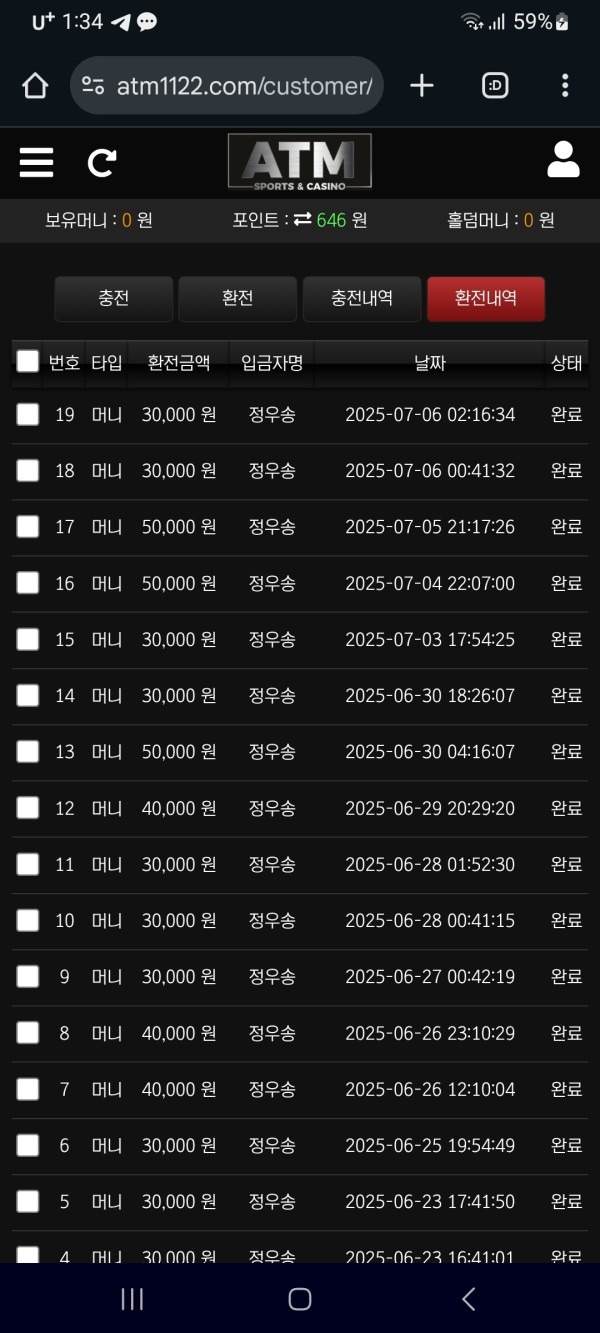Mark the checkbox for row 10
The image size is (600, 1333).
28,920
